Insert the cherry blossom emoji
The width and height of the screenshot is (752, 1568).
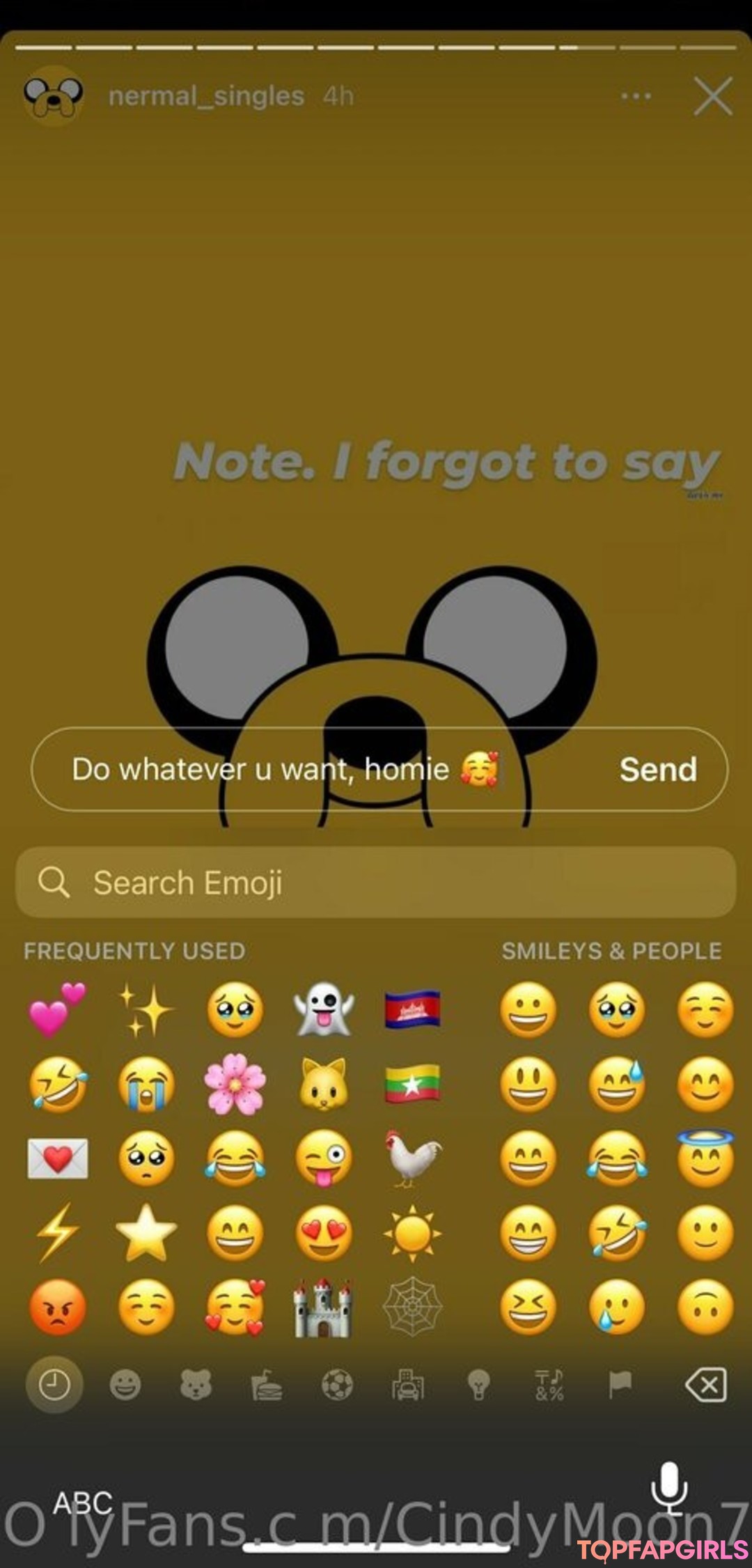pos(235,1085)
